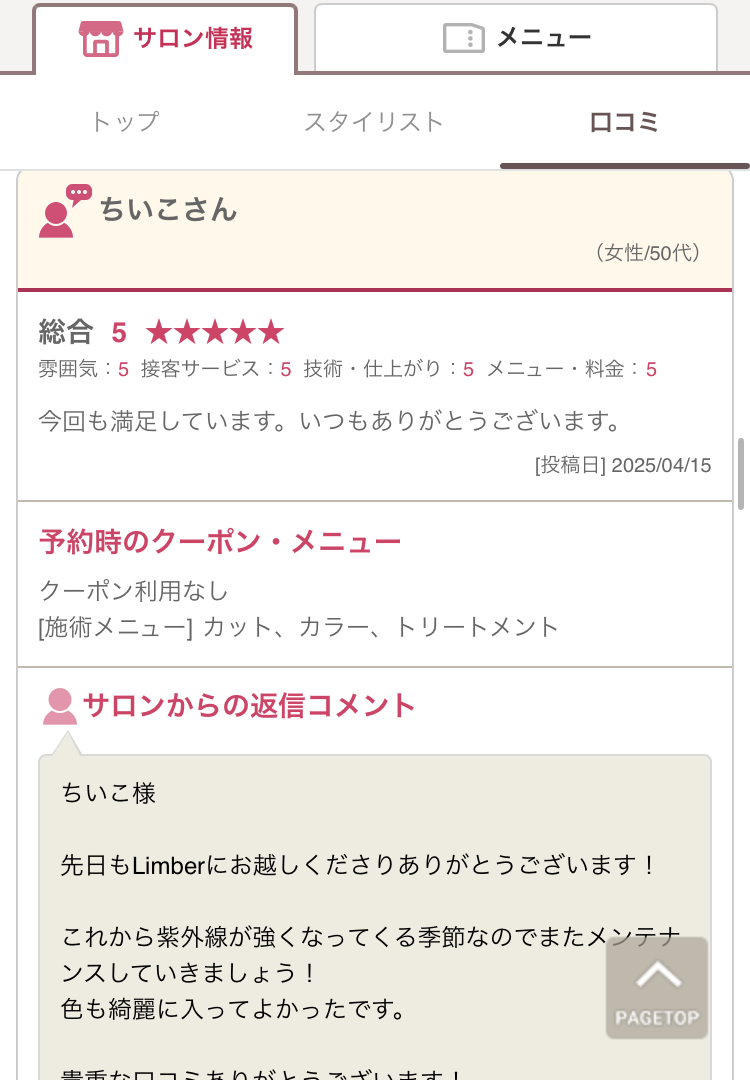
Task: Select the スタイリスト sub-tab
Action: (374, 123)
